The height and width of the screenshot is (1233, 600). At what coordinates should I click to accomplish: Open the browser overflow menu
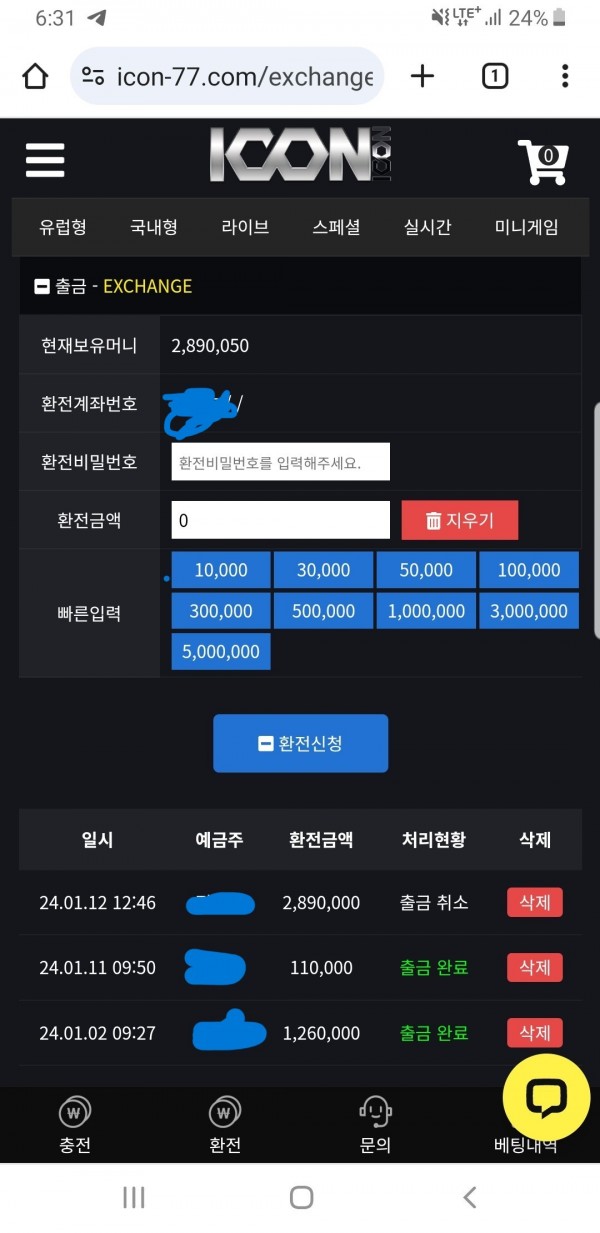point(565,76)
